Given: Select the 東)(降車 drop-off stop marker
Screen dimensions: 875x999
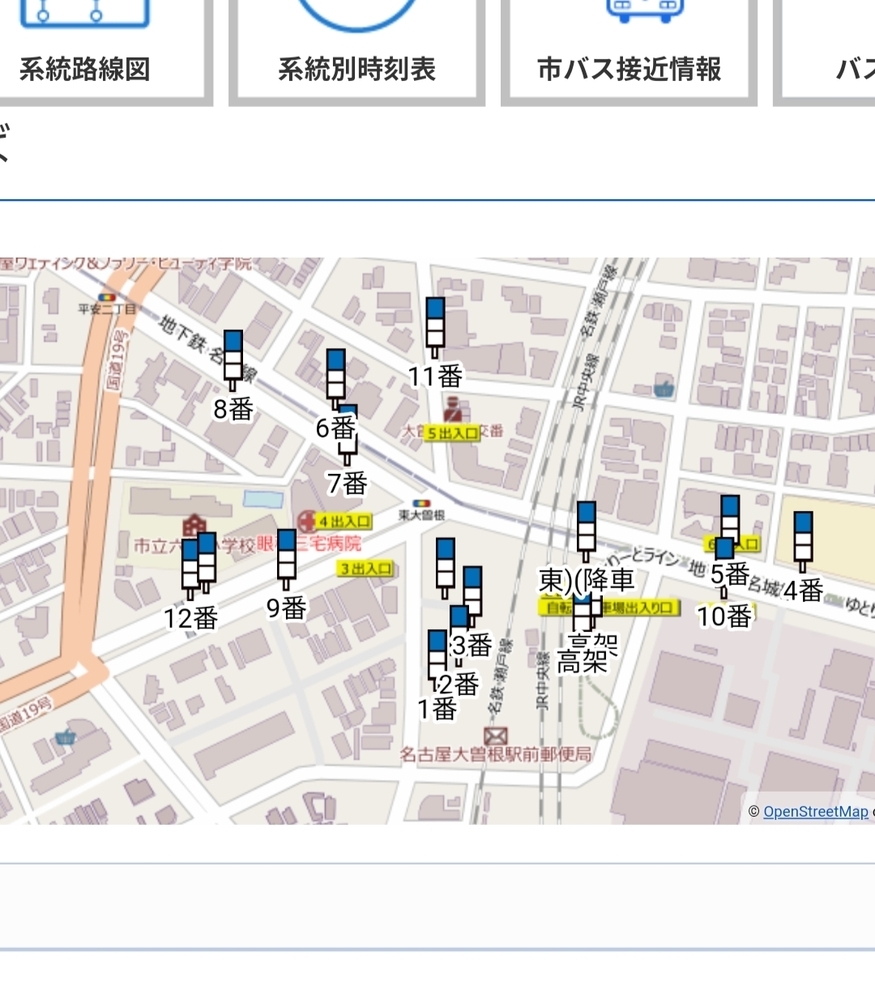Looking at the screenshot, I should (587, 530).
